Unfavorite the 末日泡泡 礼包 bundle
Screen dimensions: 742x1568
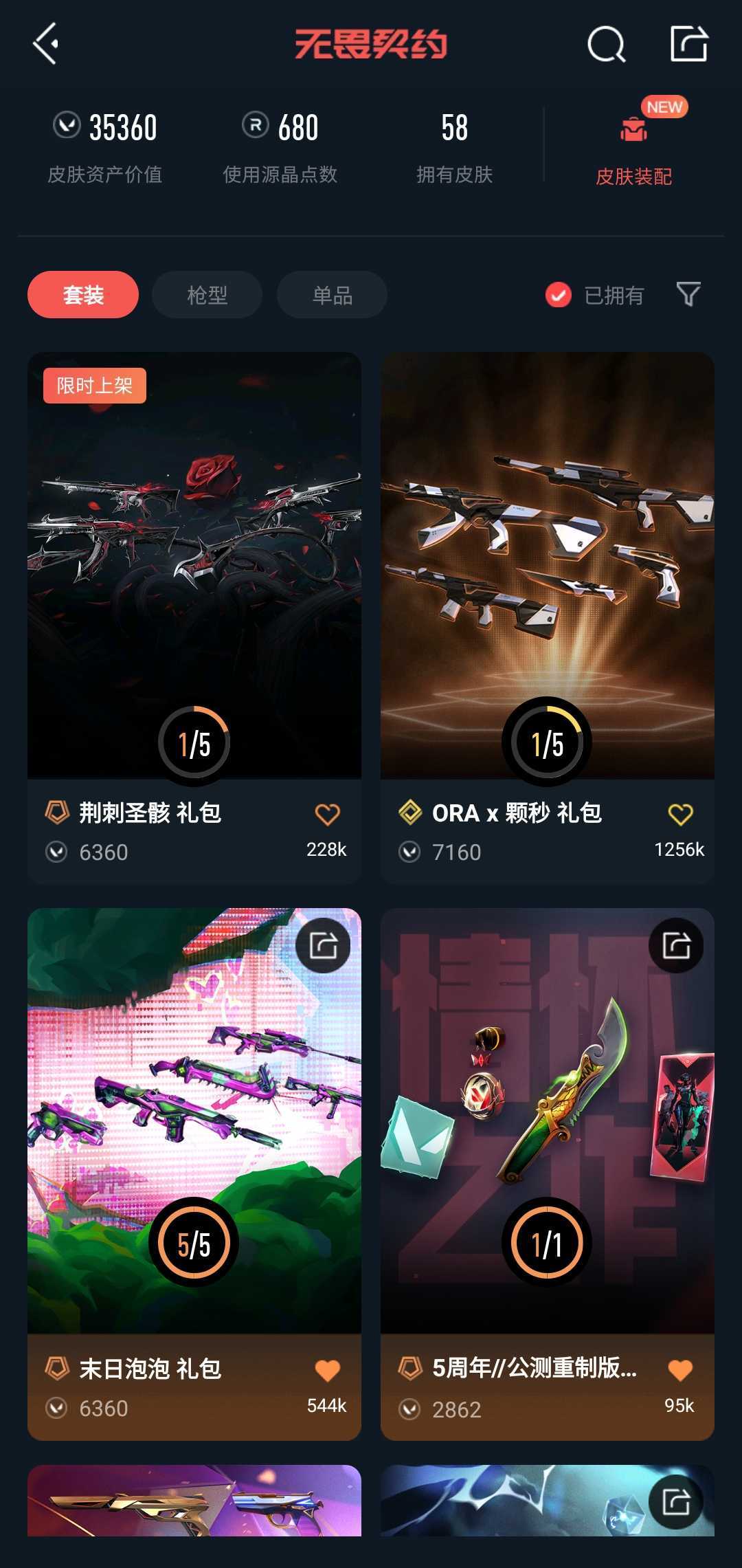(328, 1370)
